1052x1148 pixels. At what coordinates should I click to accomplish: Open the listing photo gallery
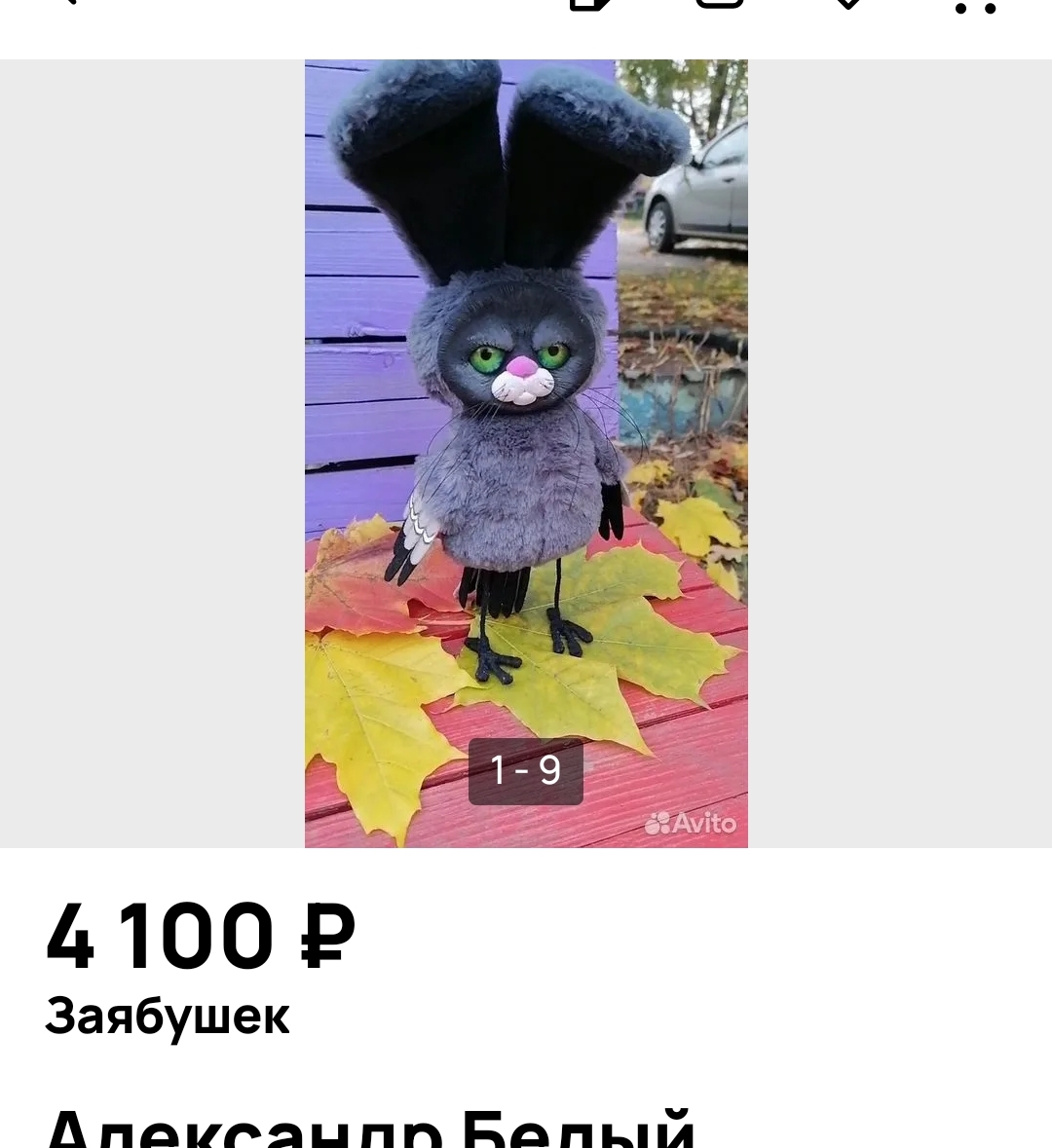pos(526,453)
